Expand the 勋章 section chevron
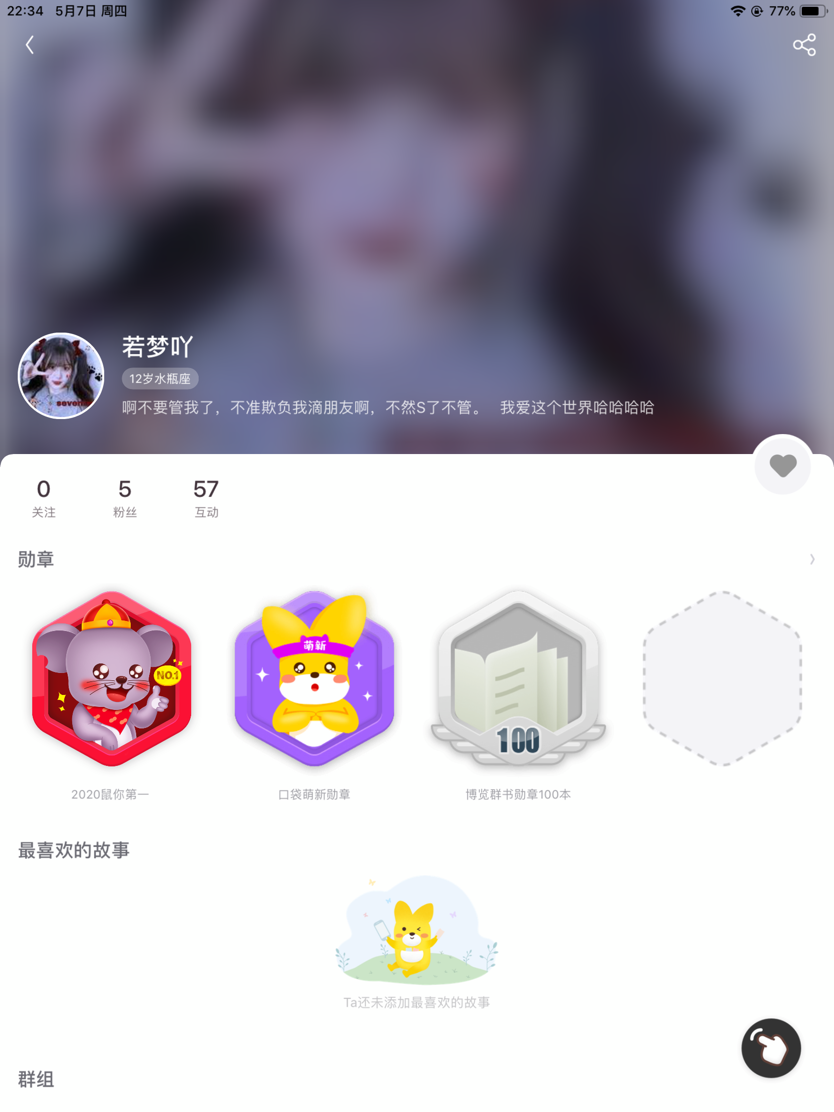This screenshot has width=834, height=1112. pyautogui.click(x=812, y=559)
